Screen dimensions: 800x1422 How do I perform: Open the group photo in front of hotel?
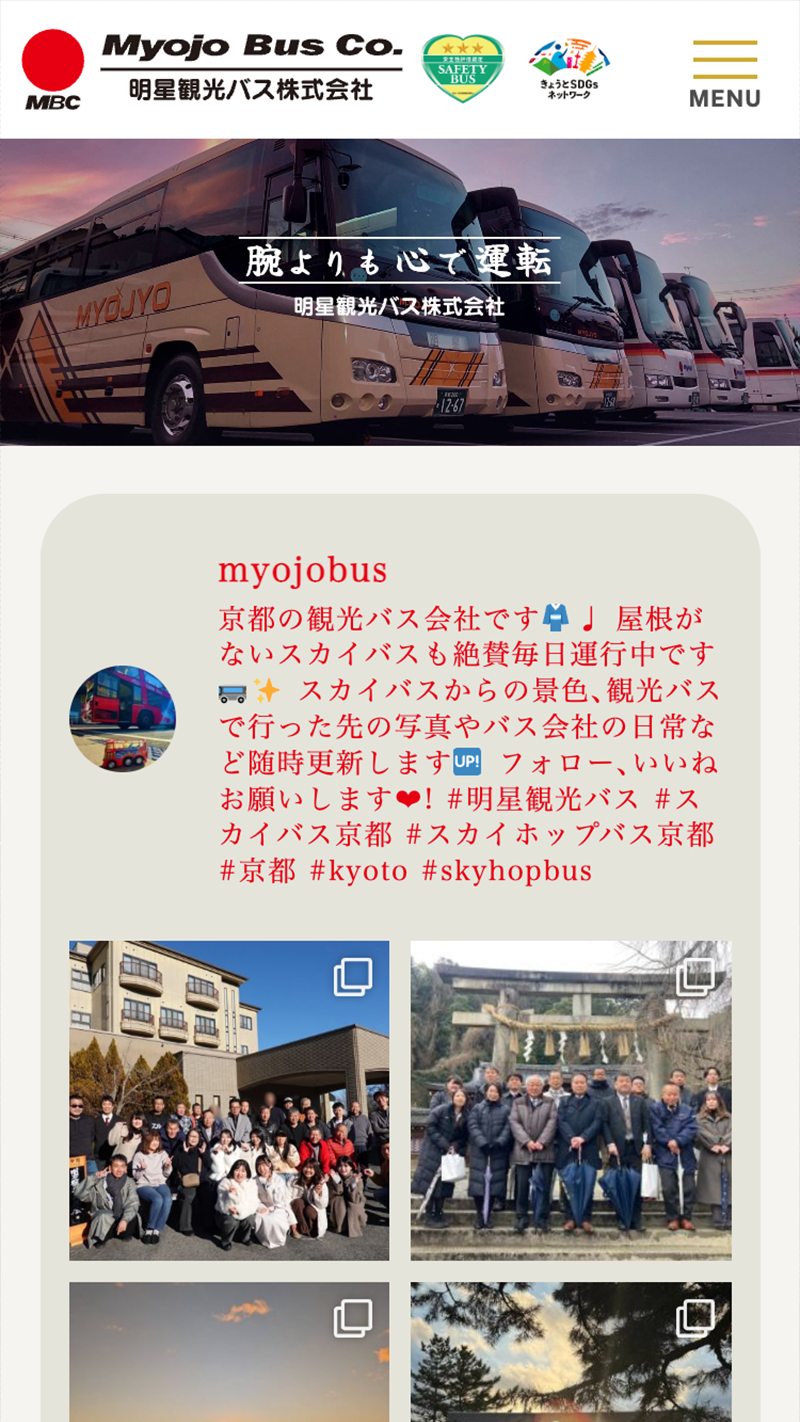pyautogui.click(x=229, y=1100)
